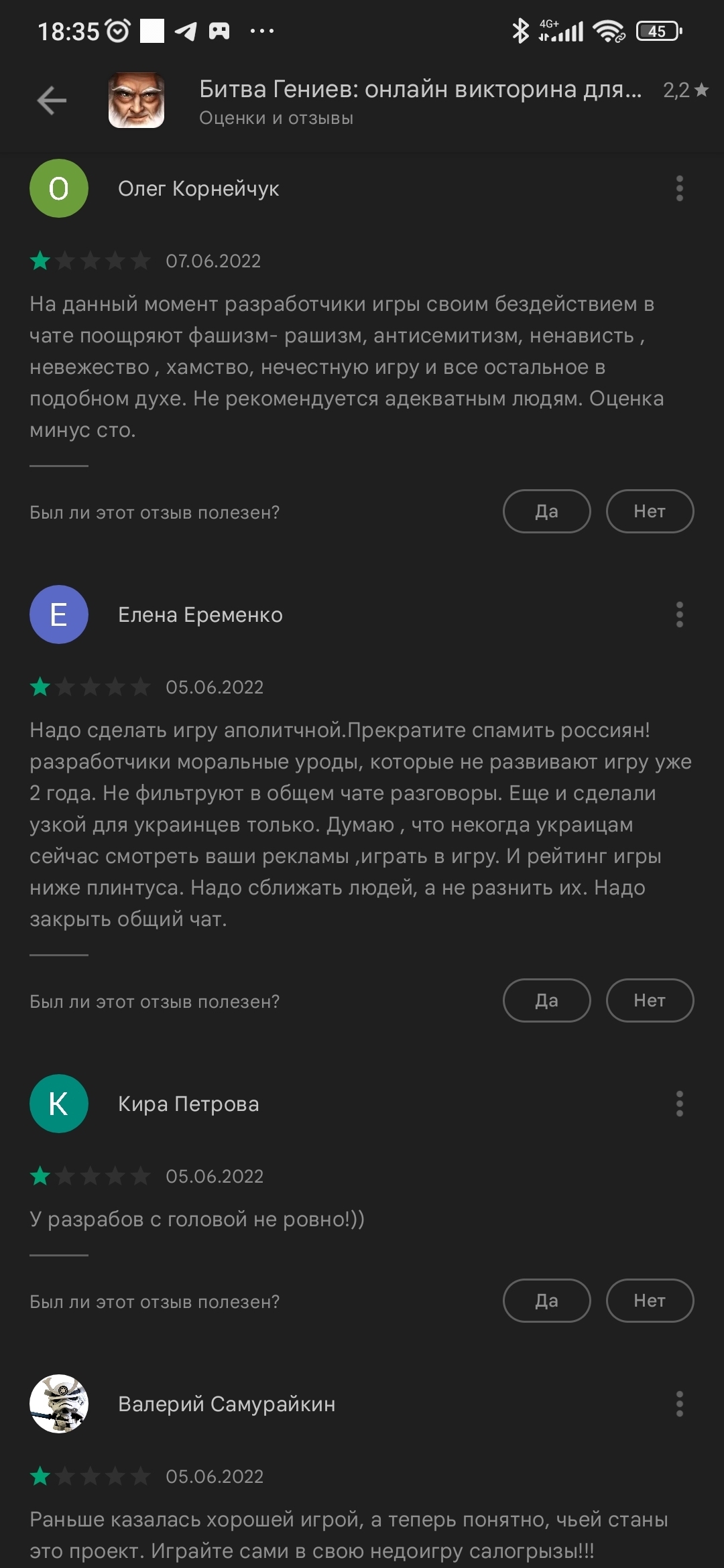
Task: Open options menu for Елена Еременко's review
Action: (x=679, y=614)
